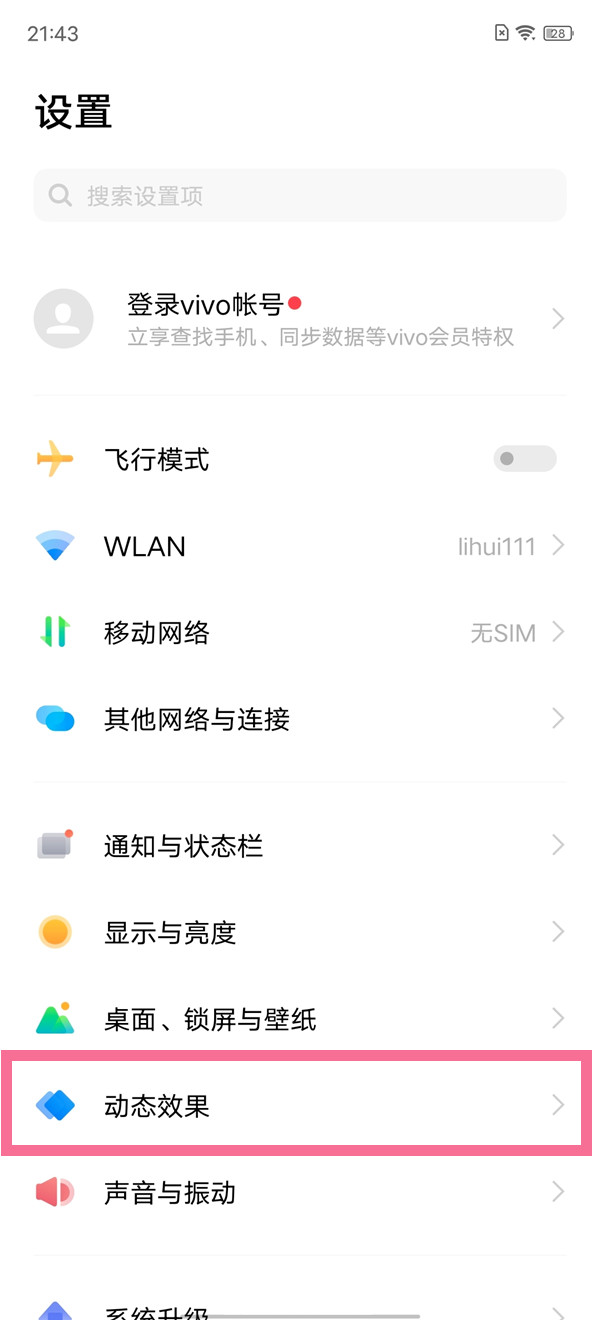The width and height of the screenshot is (600, 1320).
Task: Open 移动网络 settings
Action: pyautogui.click(x=300, y=632)
